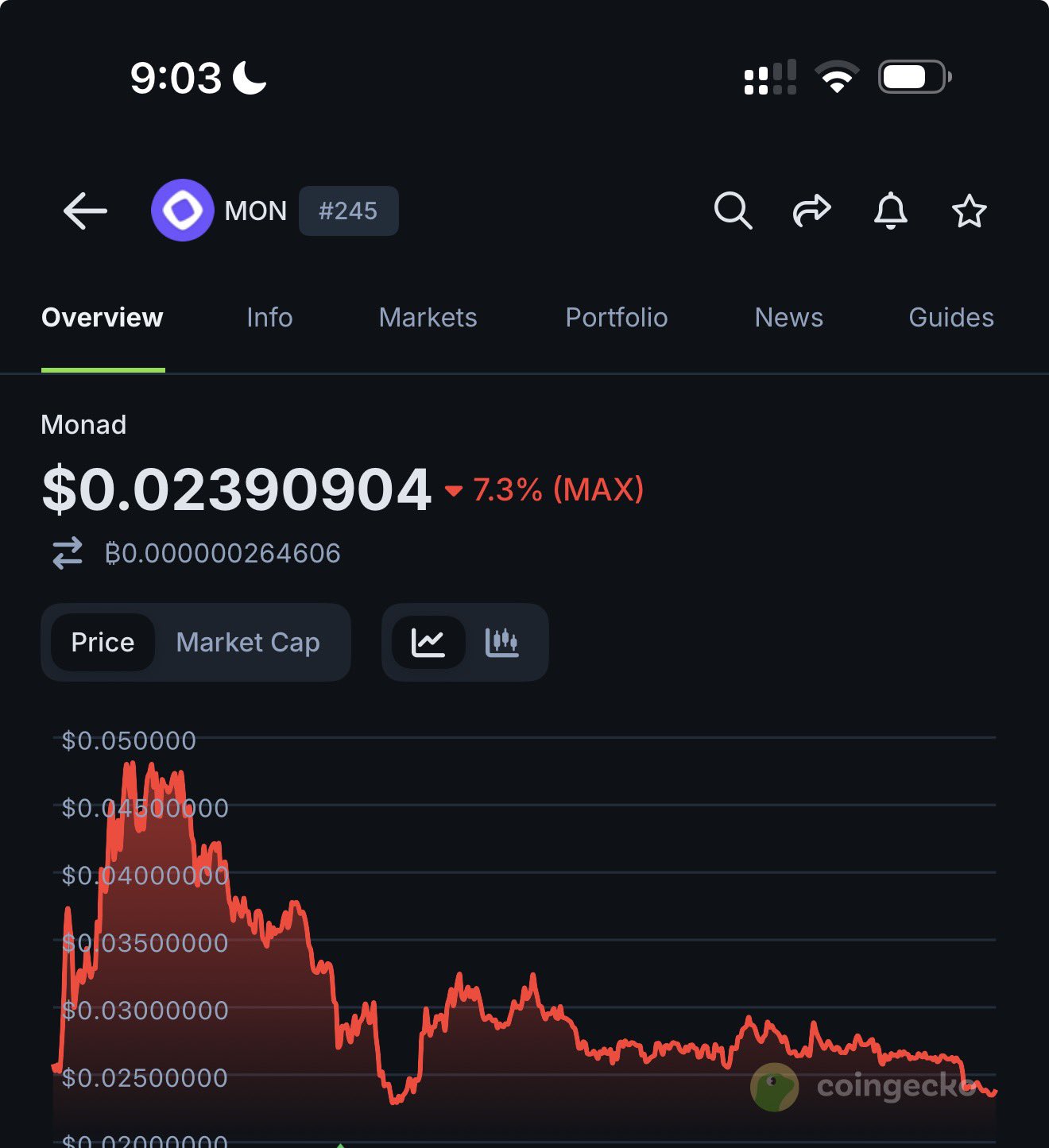This screenshot has width=1049, height=1148.
Task: Add Monad to favorites with the star
Action: coord(969,211)
